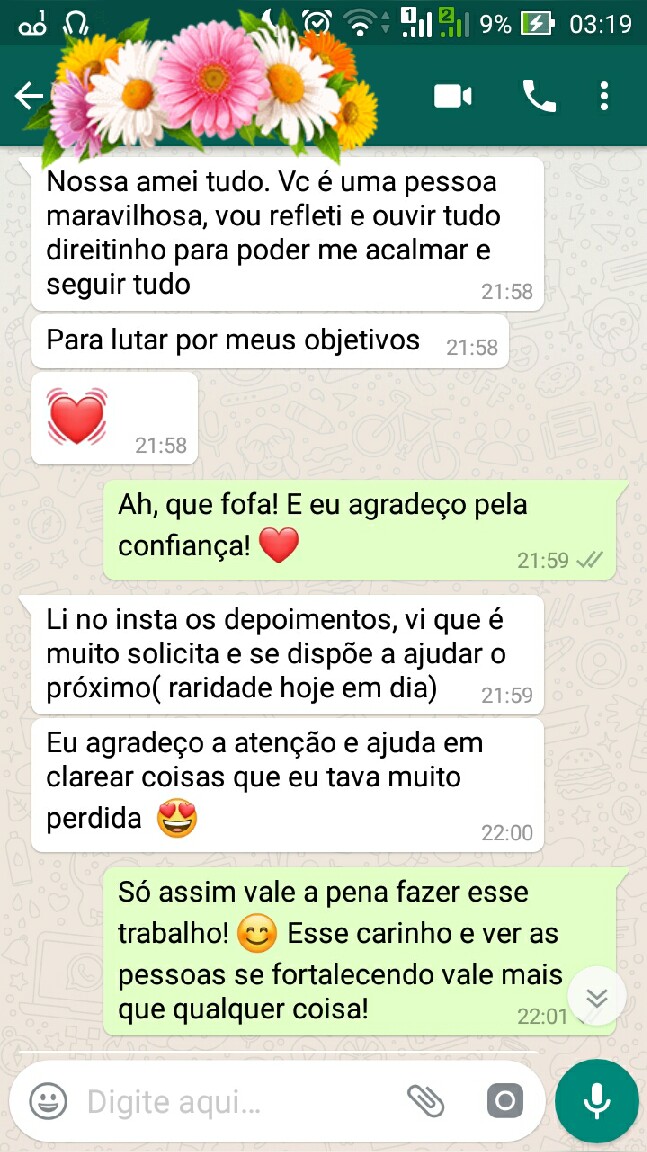
Task: Open the overflow menu
Action: click(604, 96)
